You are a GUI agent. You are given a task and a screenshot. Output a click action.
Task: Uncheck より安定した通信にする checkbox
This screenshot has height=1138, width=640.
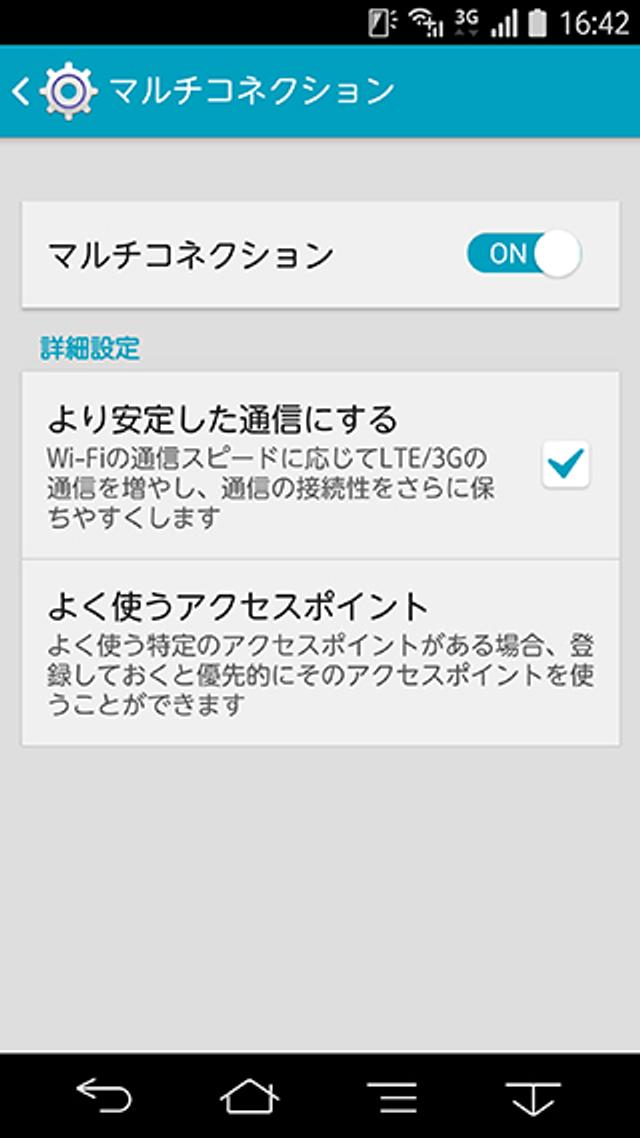pyautogui.click(x=566, y=463)
